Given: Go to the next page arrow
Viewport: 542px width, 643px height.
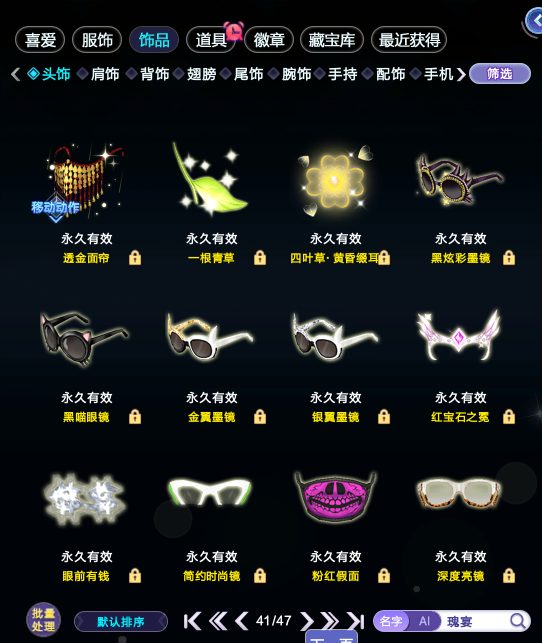Looking at the screenshot, I should pos(306,621).
